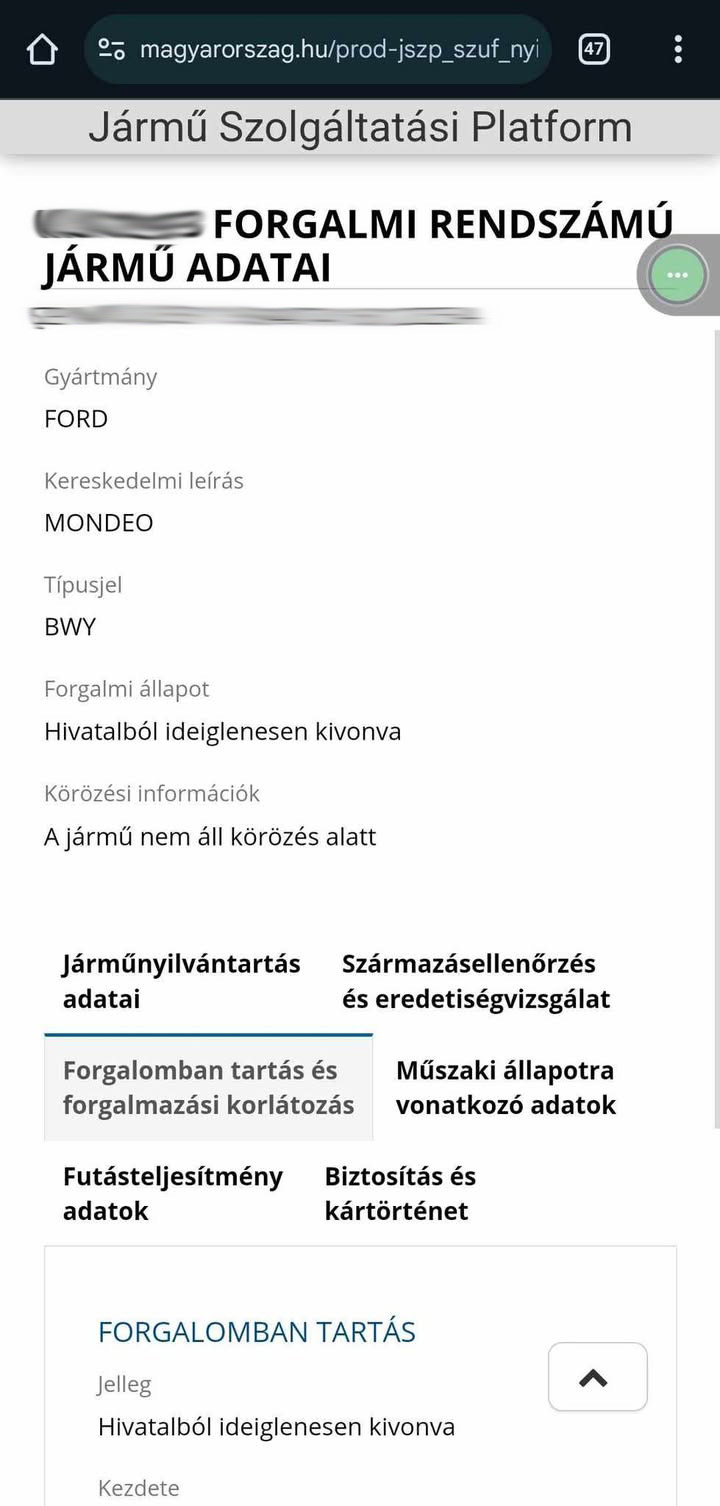Open Biztosítás és kártörténet information
This screenshot has height=1506, width=720.
[399, 1193]
